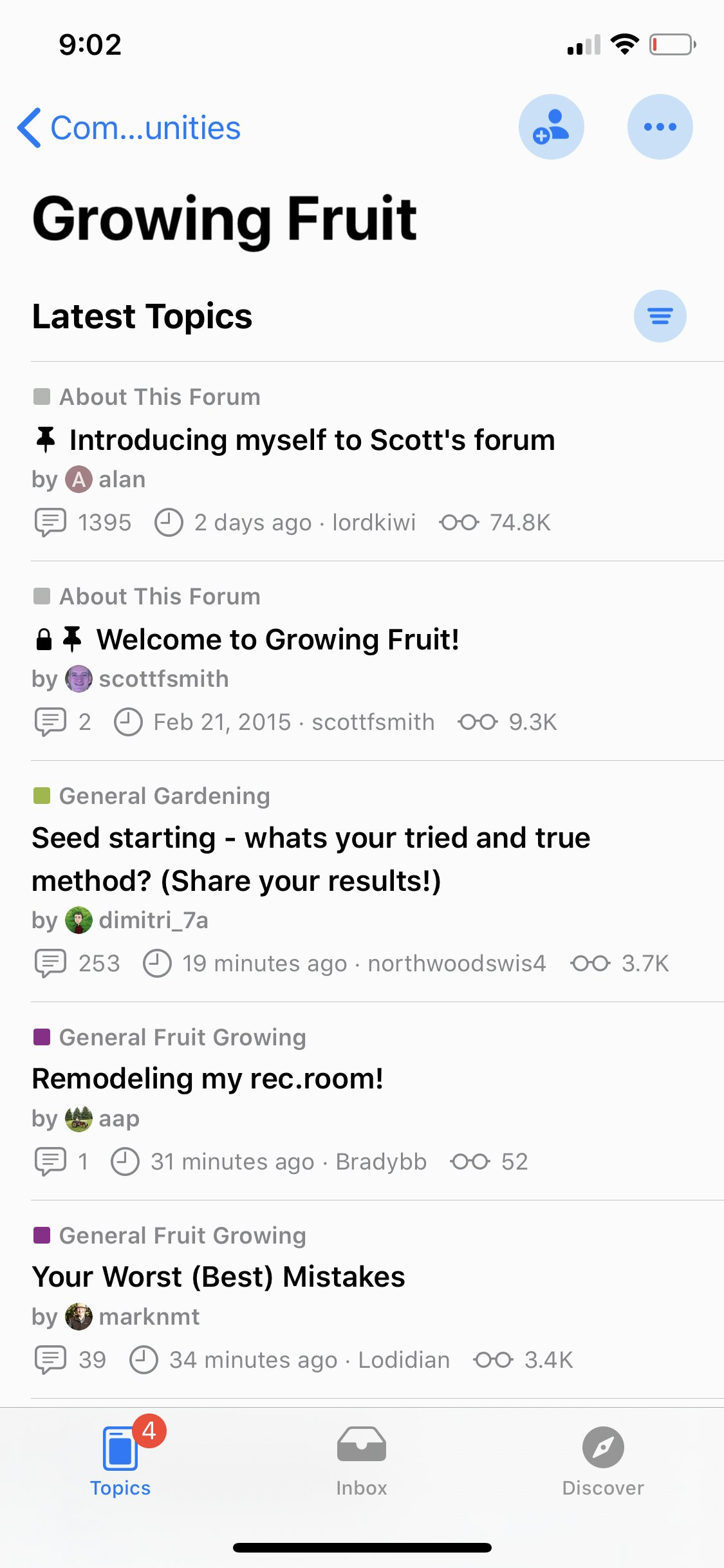
Task: Go back to Communities list
Action: click(129, 127)
